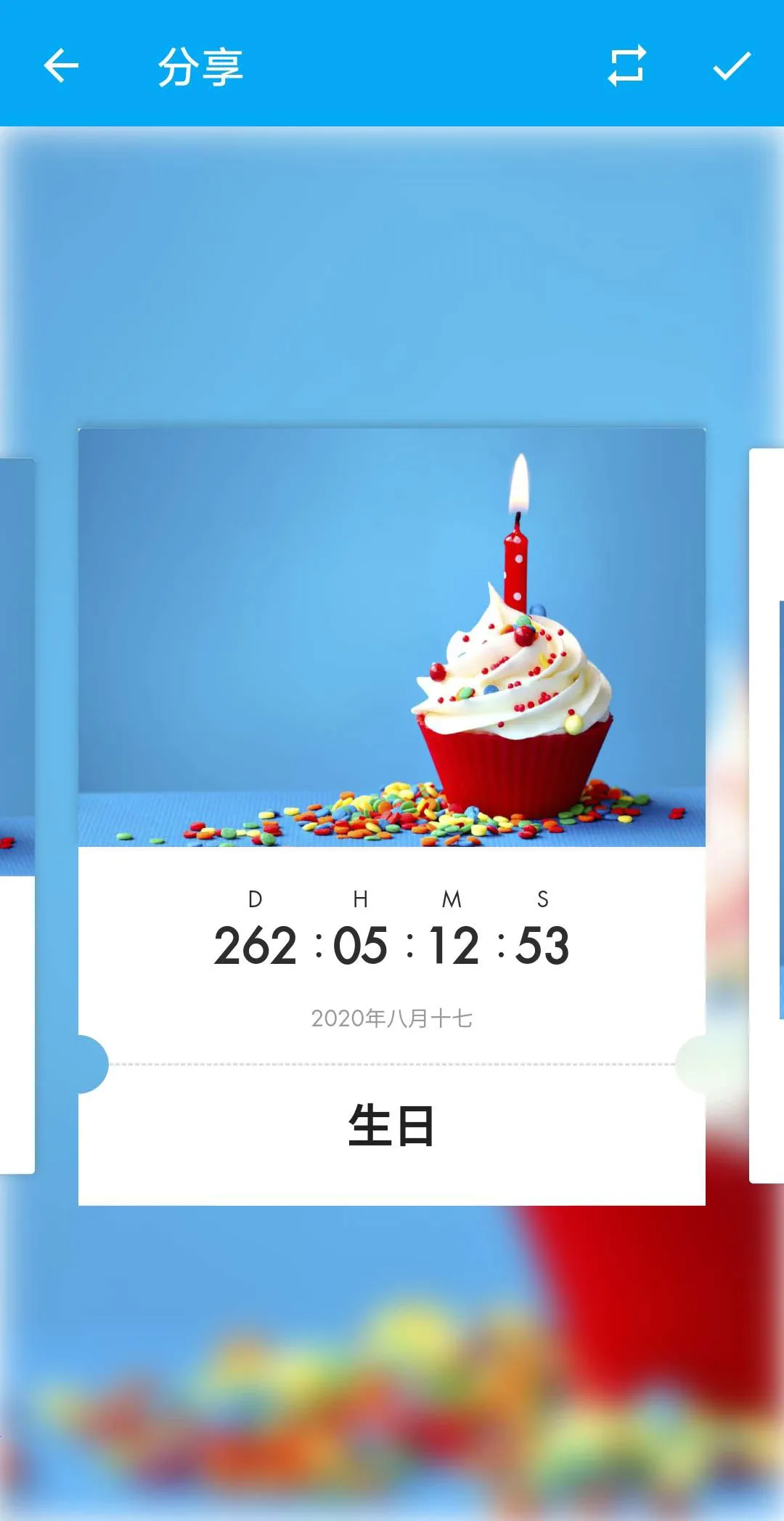Viewport: 784px width, 1521px height.
Task: Tap the loop arrows icon to switch style
Action: (x=626, y=66)
